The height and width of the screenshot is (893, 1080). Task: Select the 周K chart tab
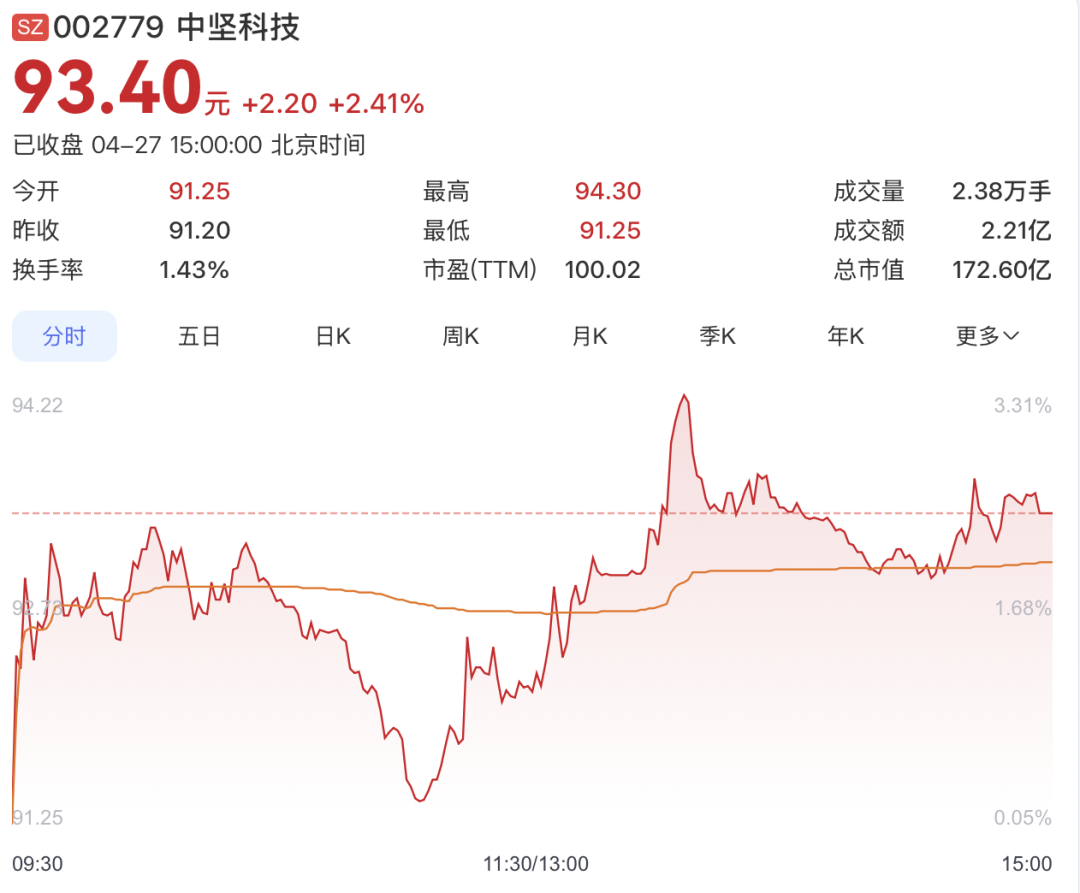[461, 336]
